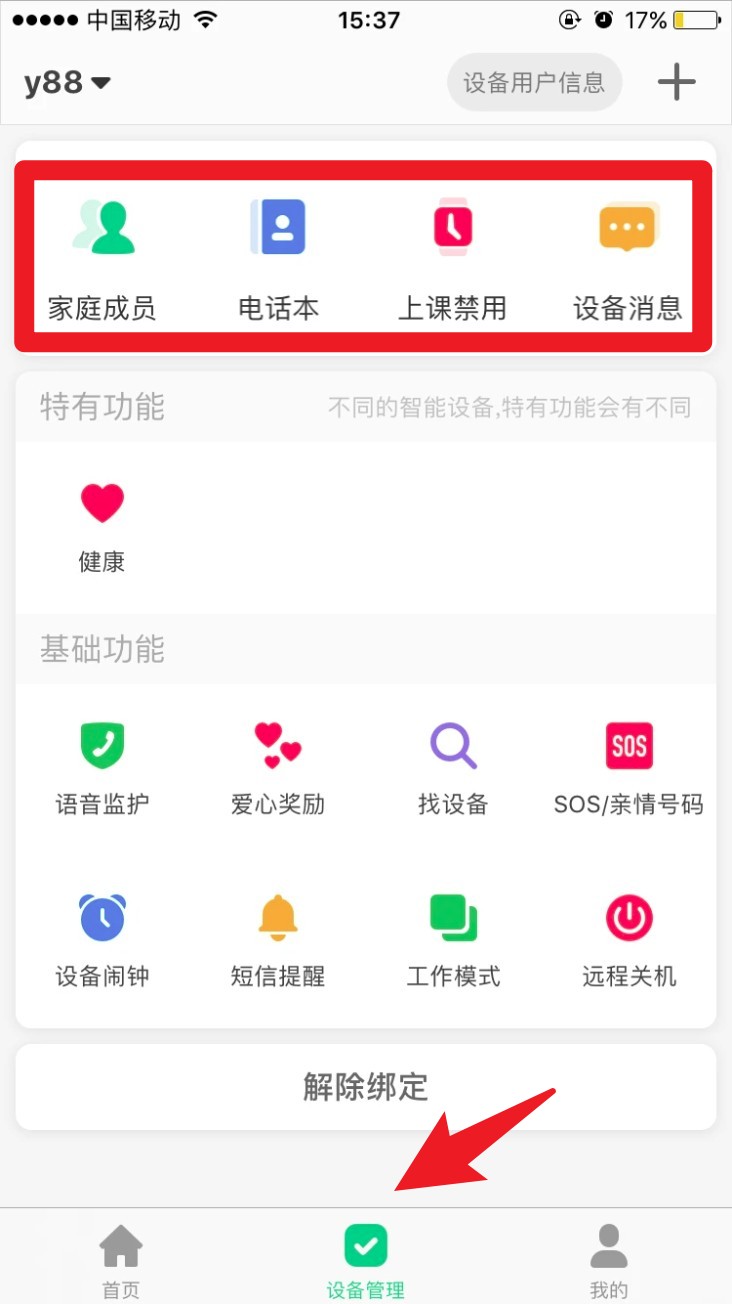Select 找设备 find device
This screenshot has width=732, height=1304.
[x=453, y=769]
